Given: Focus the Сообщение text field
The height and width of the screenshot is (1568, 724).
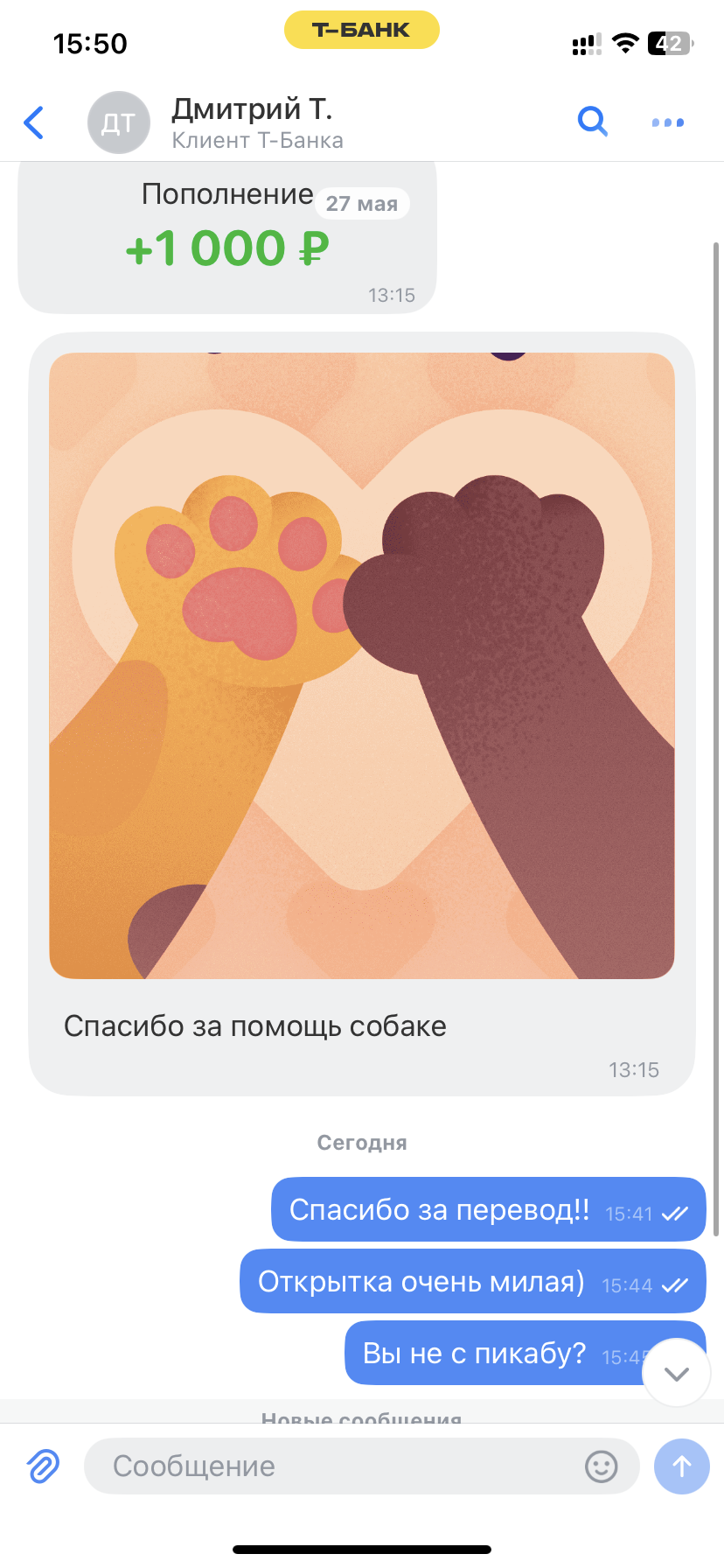Looking at the screenshot, I should pos(332,1466).
